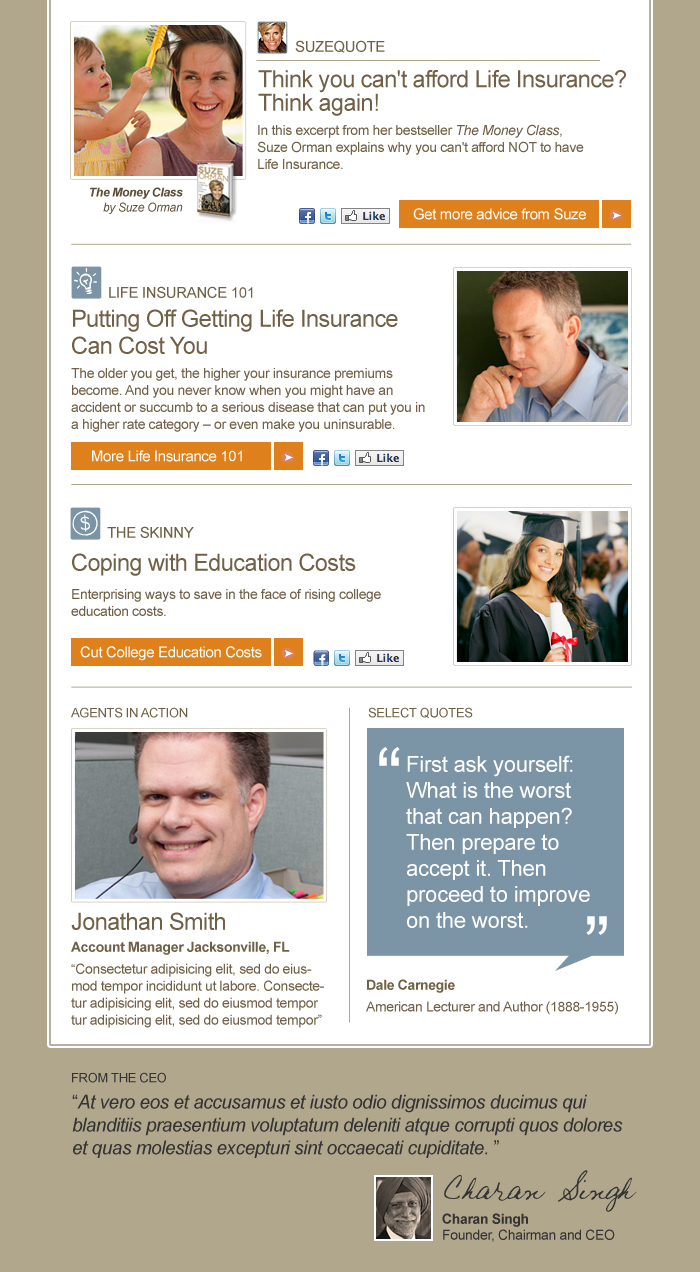Share the SuzeQuote article on Facebook

pyautogui.click(x=307, y=216)
